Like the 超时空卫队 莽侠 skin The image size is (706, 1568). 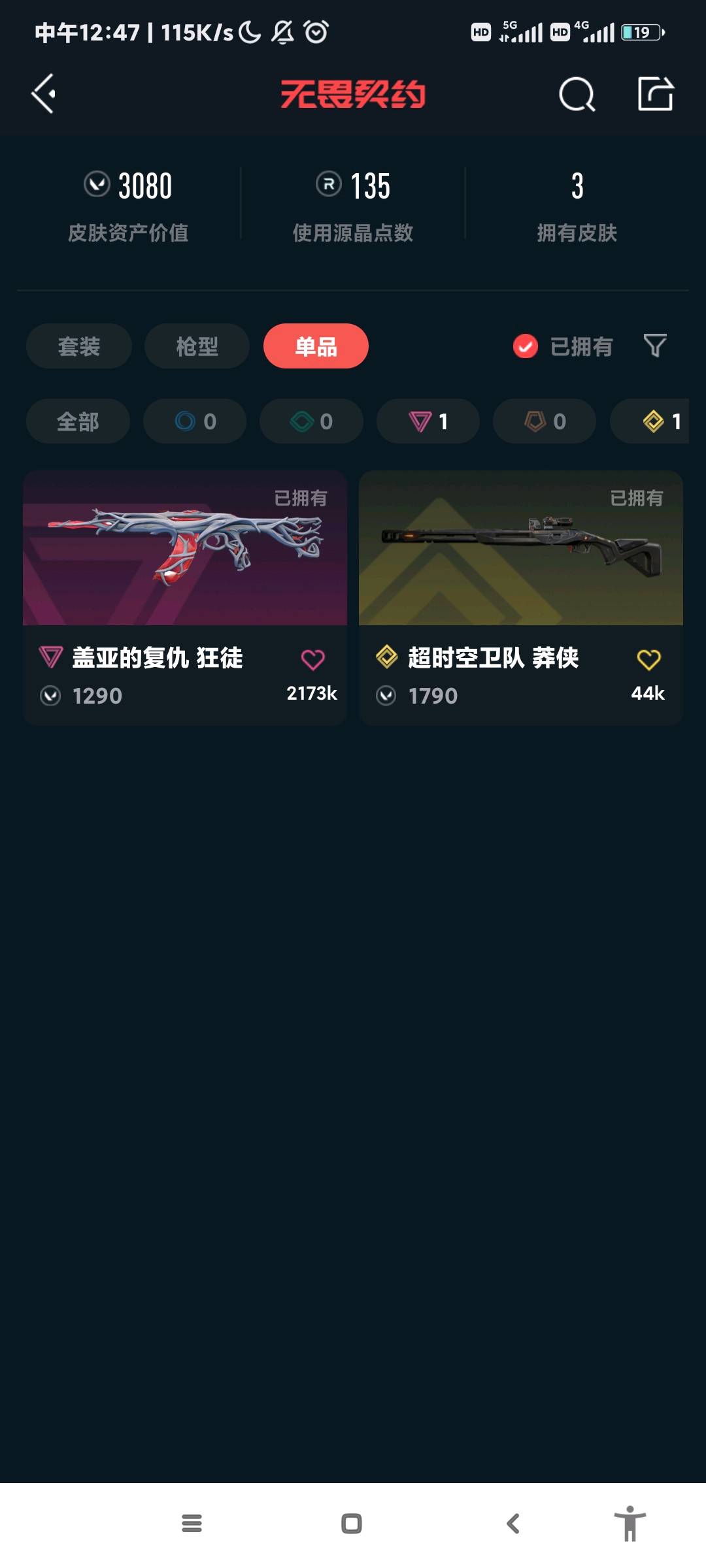tap(648, 660)
